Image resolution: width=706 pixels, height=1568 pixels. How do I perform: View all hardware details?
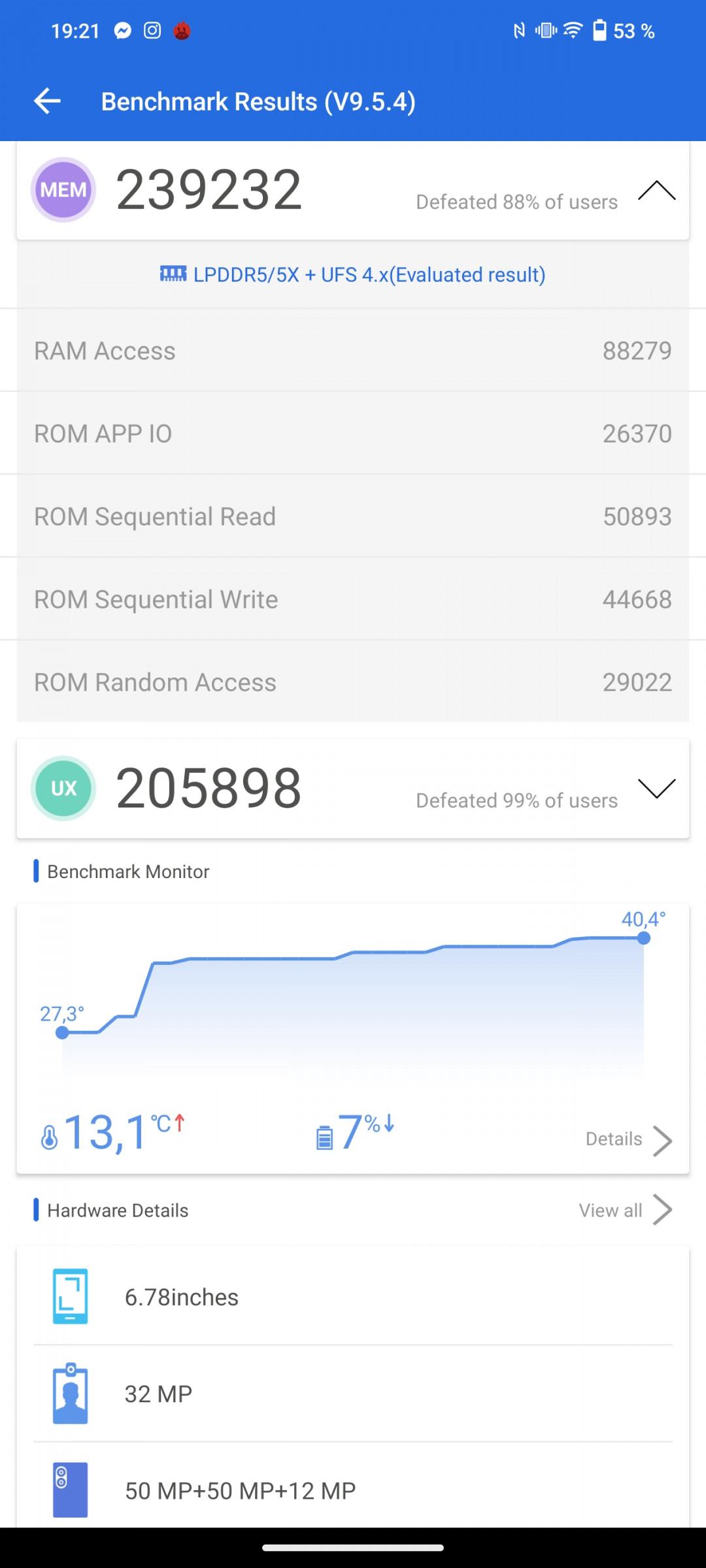click(626, 1210)
